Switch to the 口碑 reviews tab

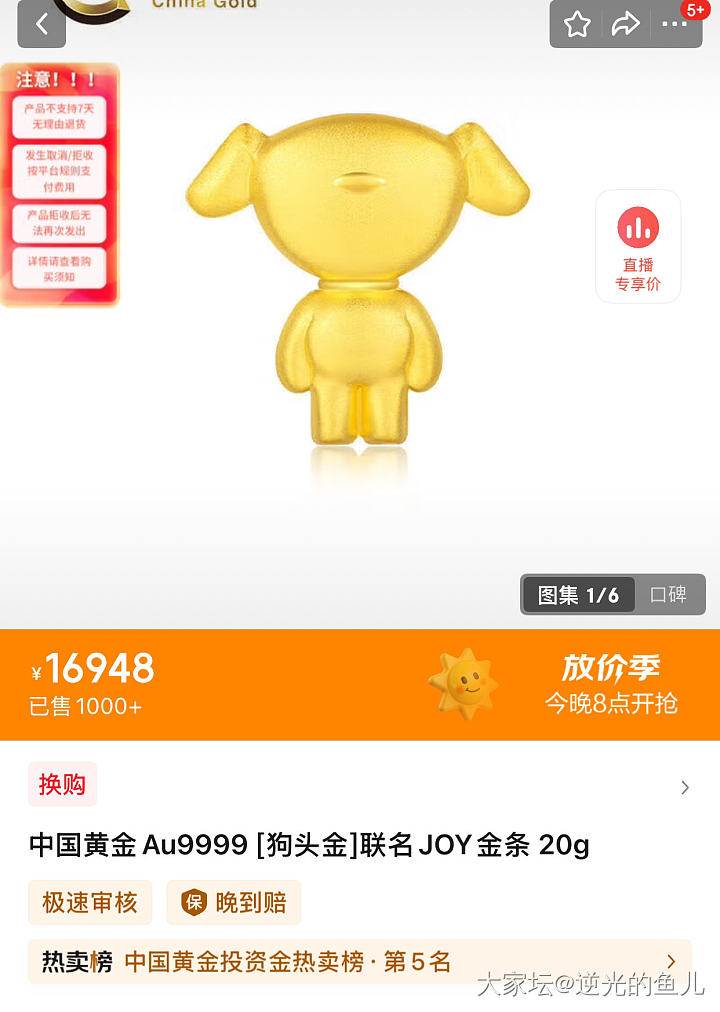668,595
